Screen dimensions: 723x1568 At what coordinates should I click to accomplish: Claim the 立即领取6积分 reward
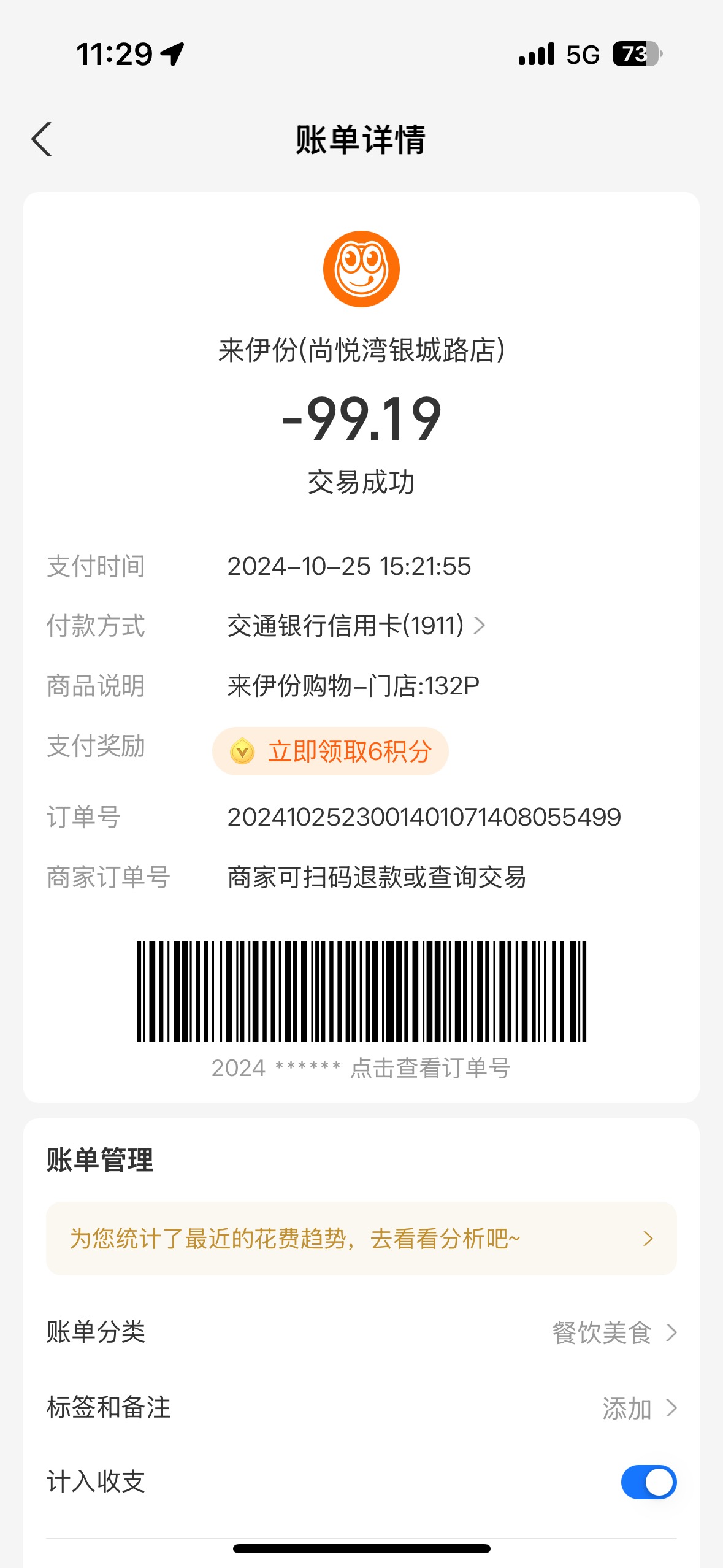coord(331,751)
